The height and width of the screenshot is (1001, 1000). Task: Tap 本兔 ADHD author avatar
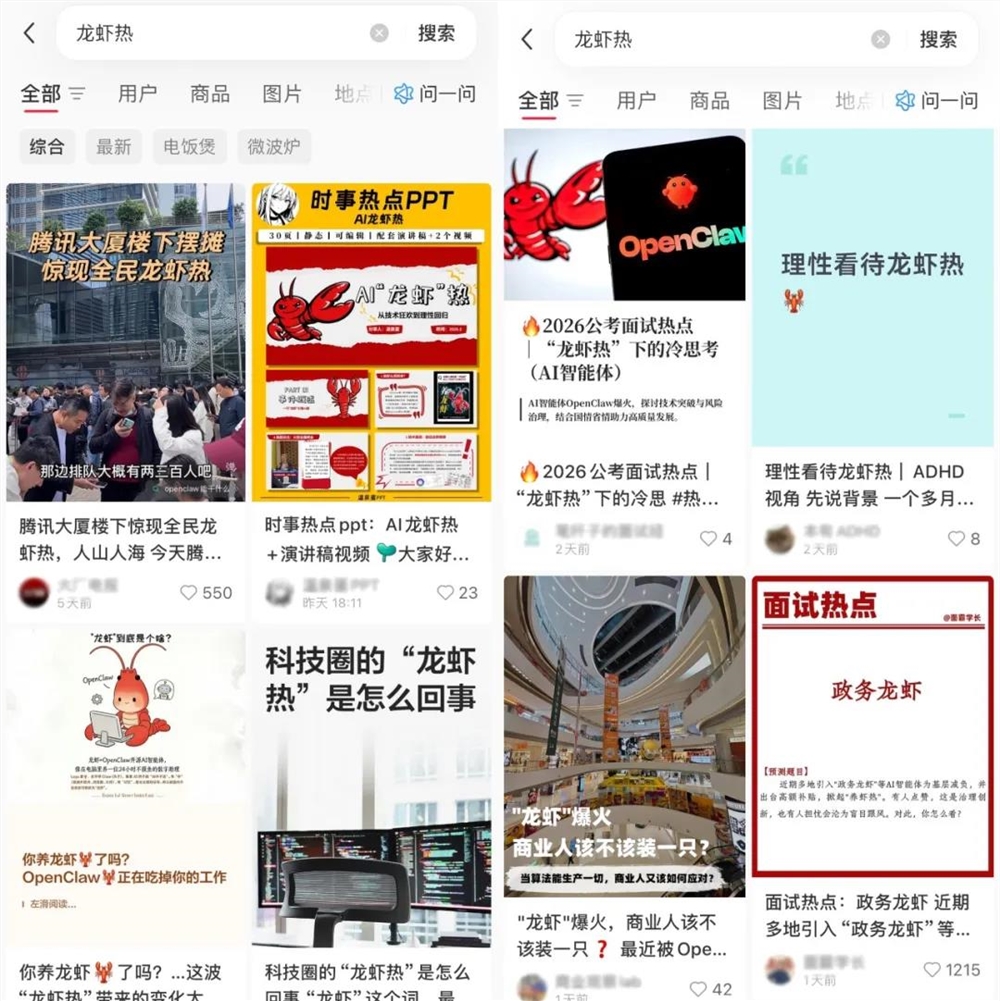[778, 539]
